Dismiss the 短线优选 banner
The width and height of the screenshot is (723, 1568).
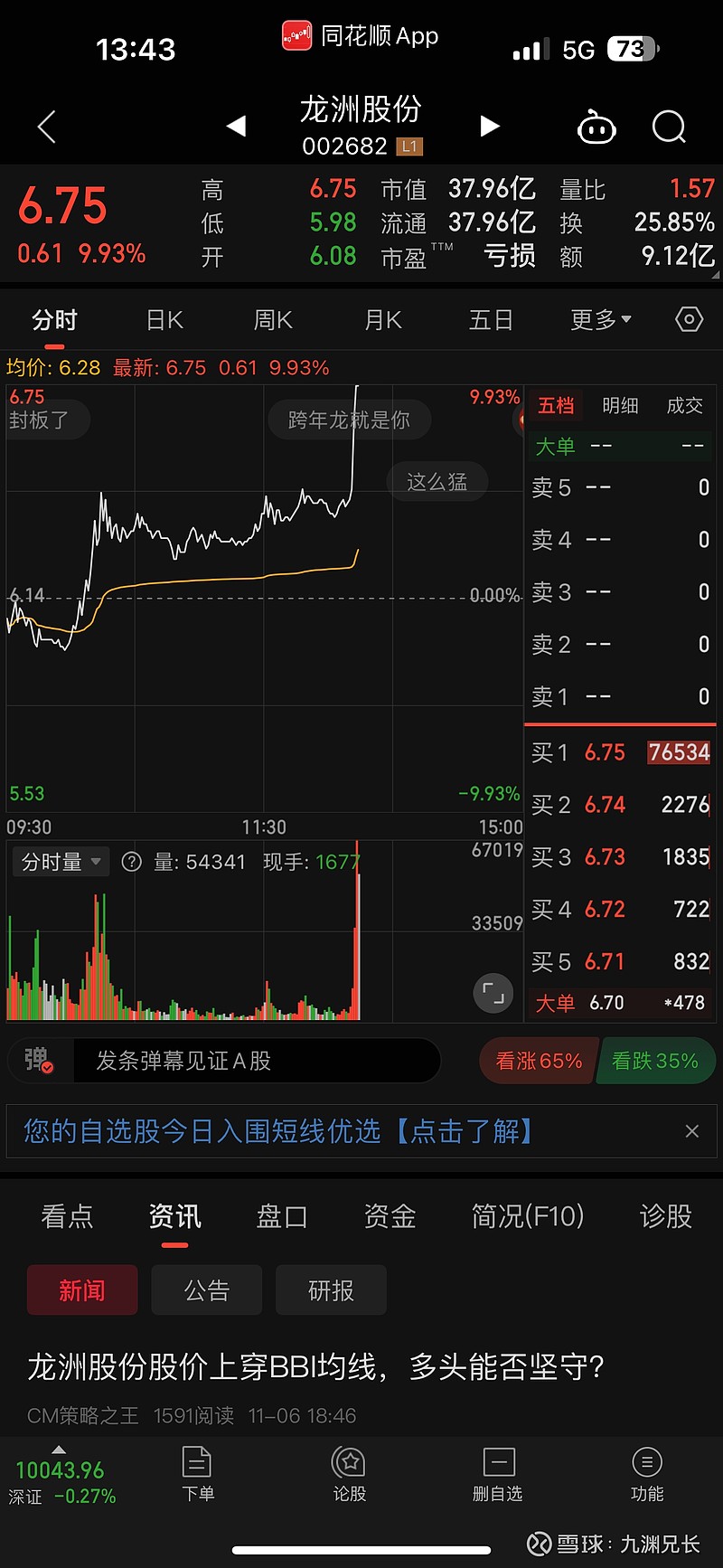pyautogui.click(x=692, y=1131)
